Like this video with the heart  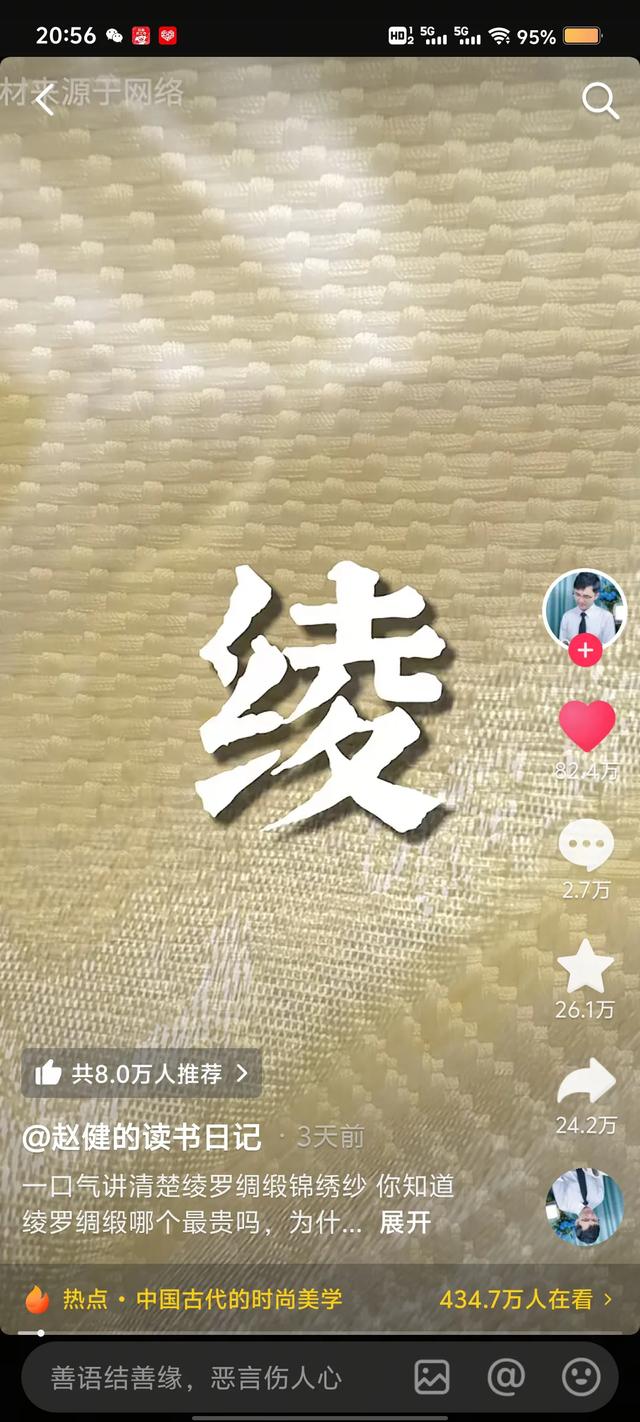point(587,725)
